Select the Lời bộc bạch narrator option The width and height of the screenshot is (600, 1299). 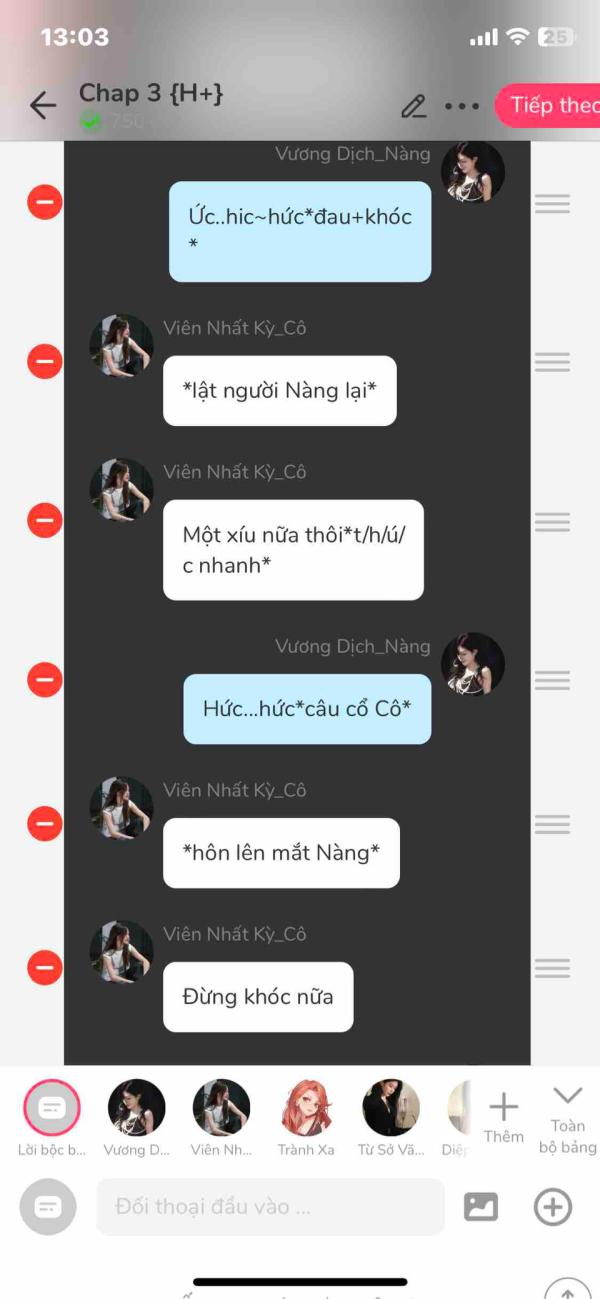(x=51, y=1118)
